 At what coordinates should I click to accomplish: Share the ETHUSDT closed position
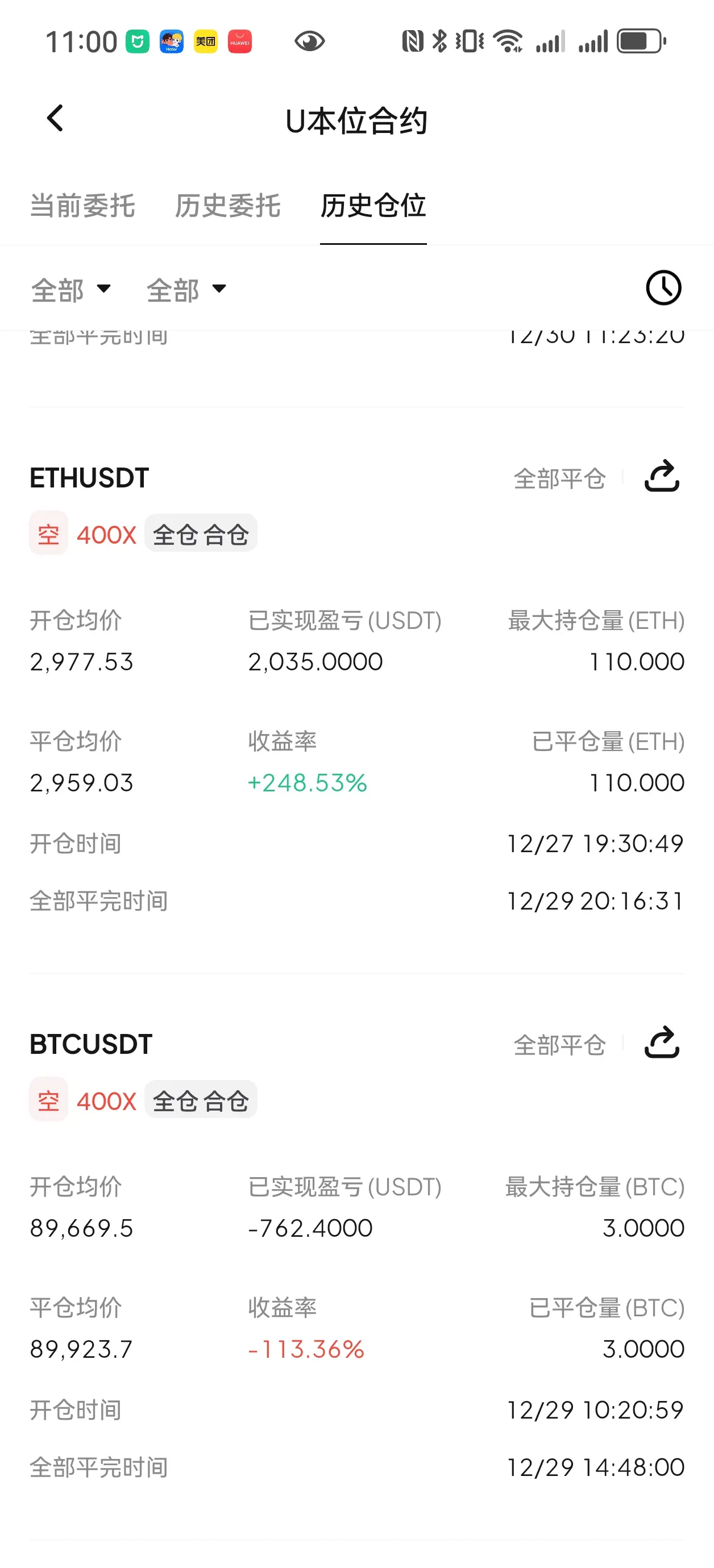662,476
